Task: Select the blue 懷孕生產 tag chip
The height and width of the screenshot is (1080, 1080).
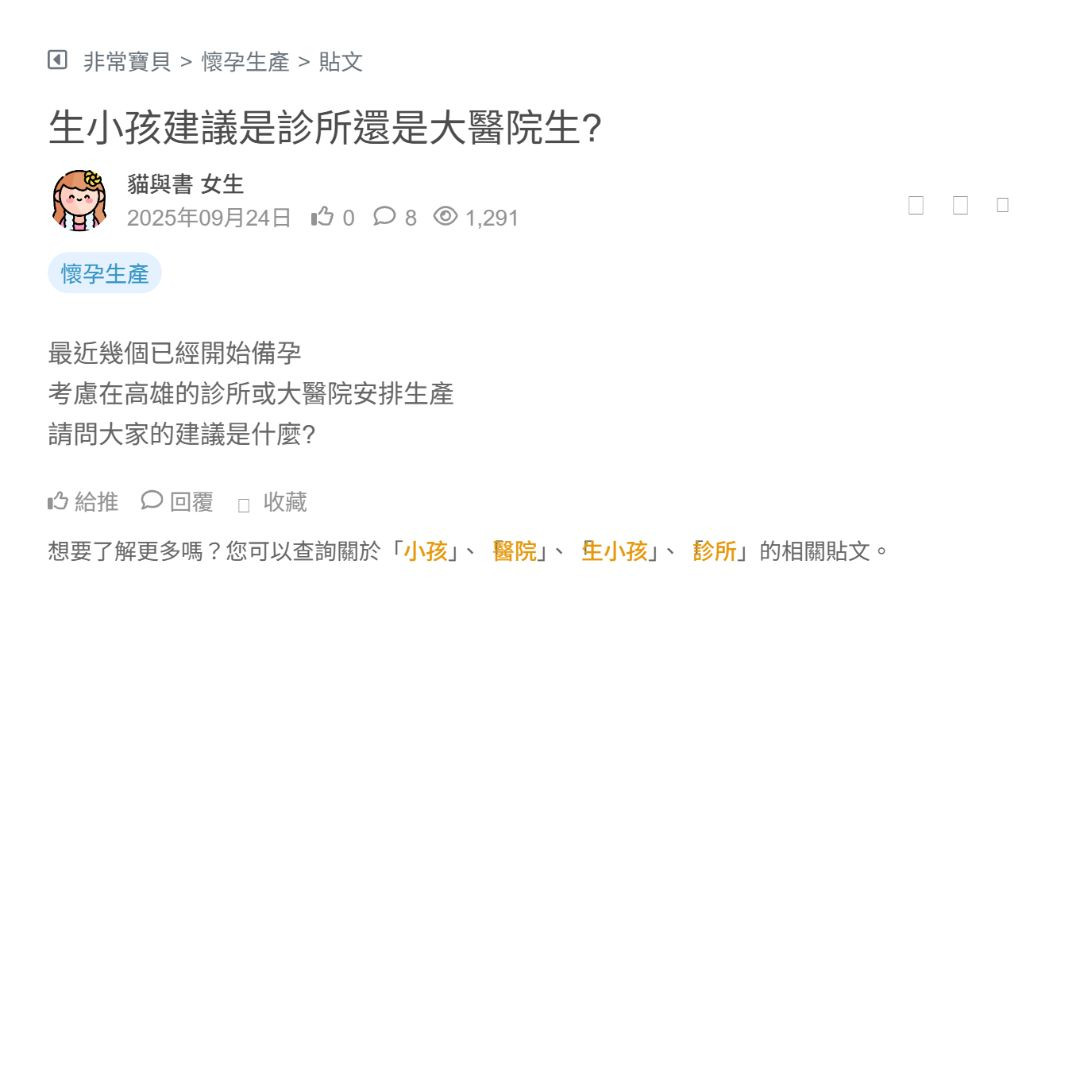Action: pyautogui.click(x=104, y=273)
